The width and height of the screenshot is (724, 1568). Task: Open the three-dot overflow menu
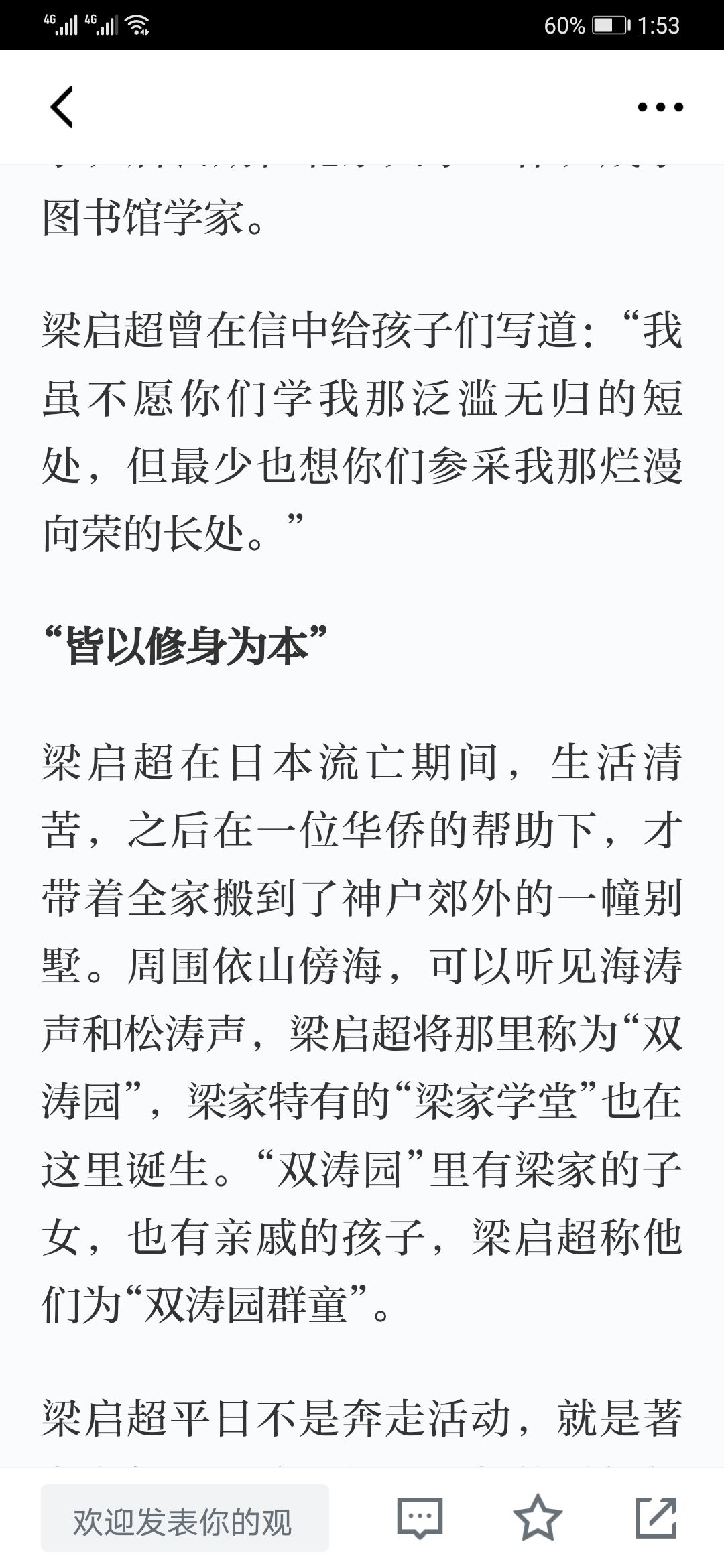660,107
